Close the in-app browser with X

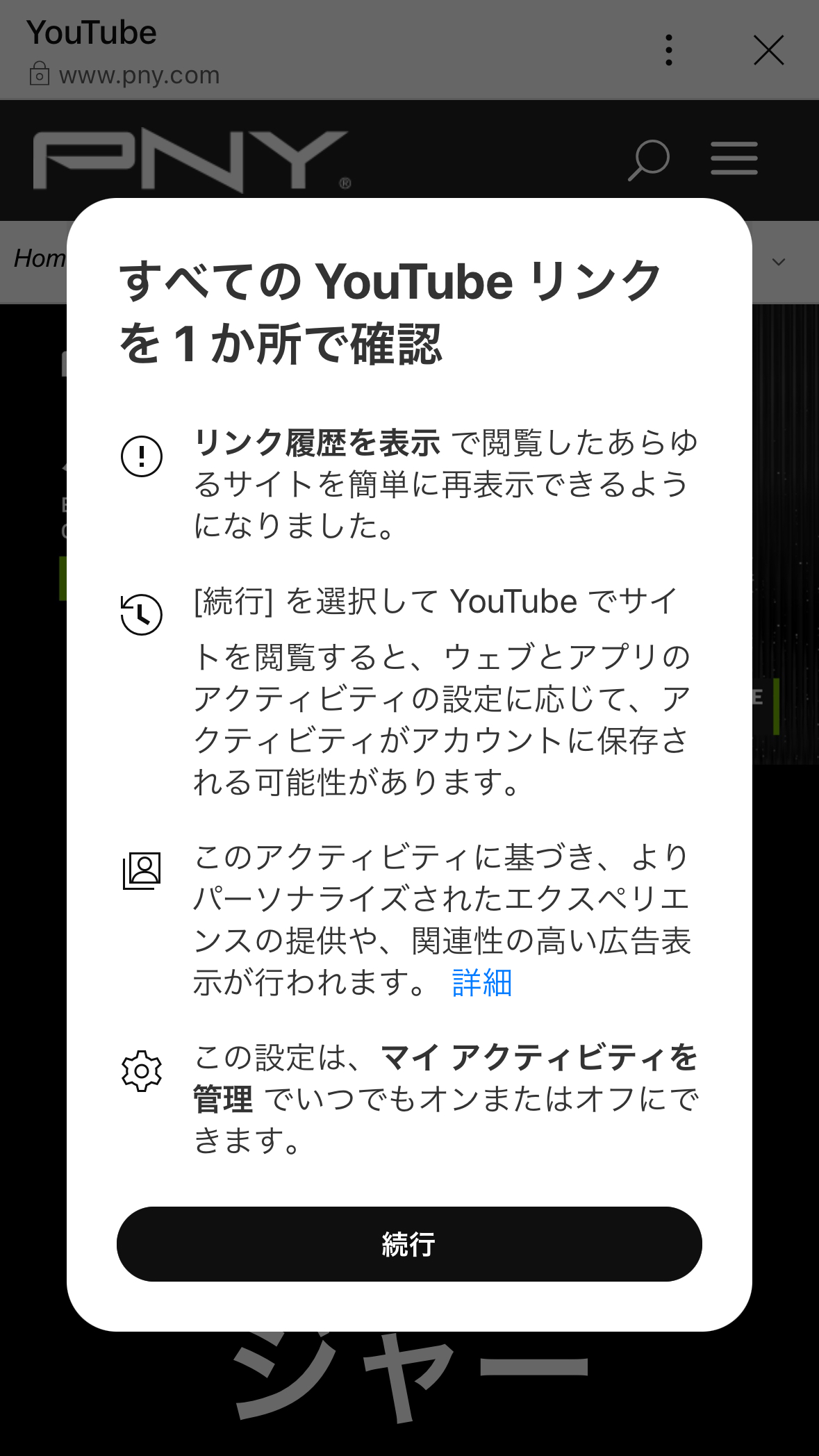[x=768, y=51]
